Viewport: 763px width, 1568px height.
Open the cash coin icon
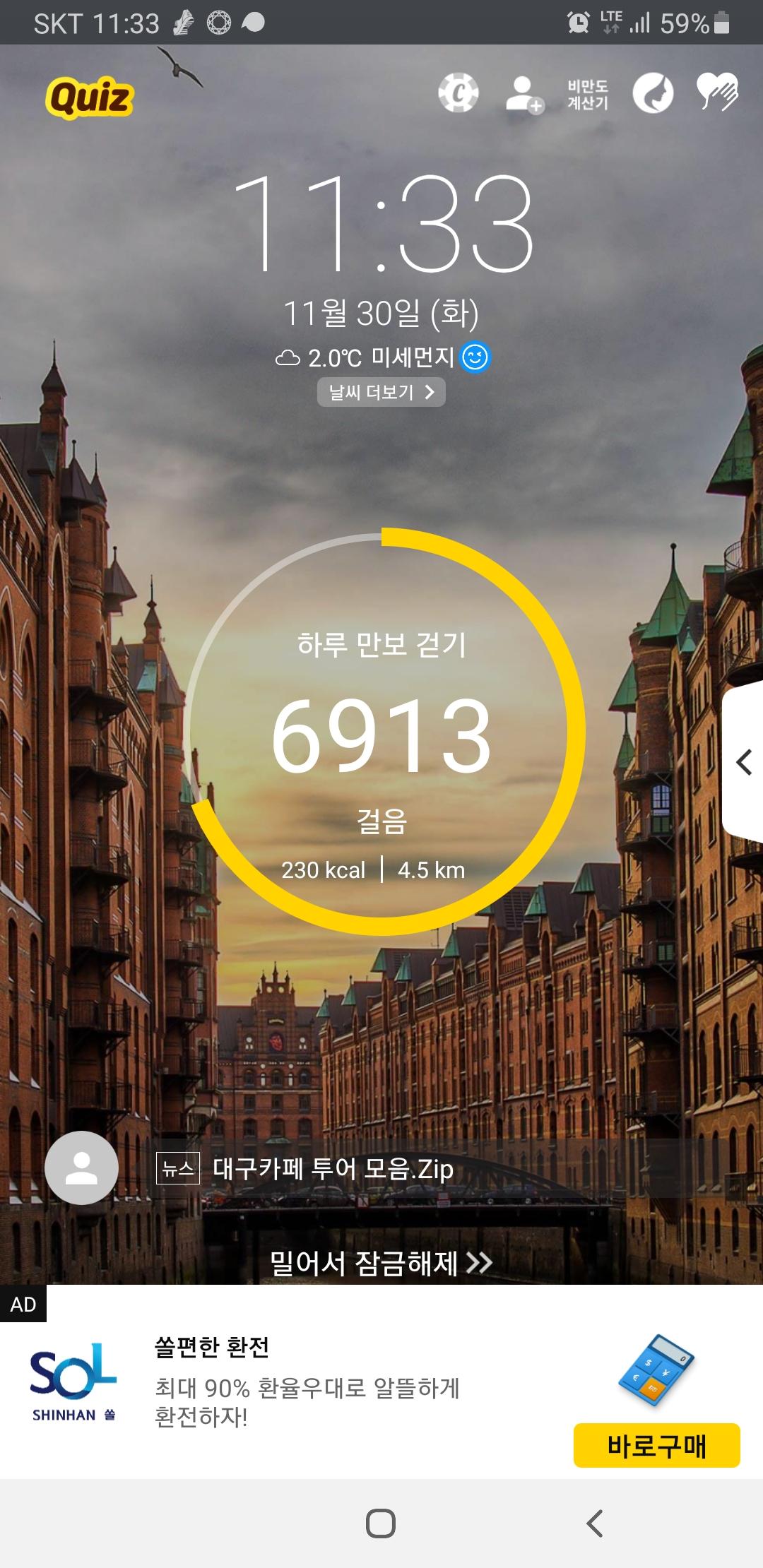[459, 93]
